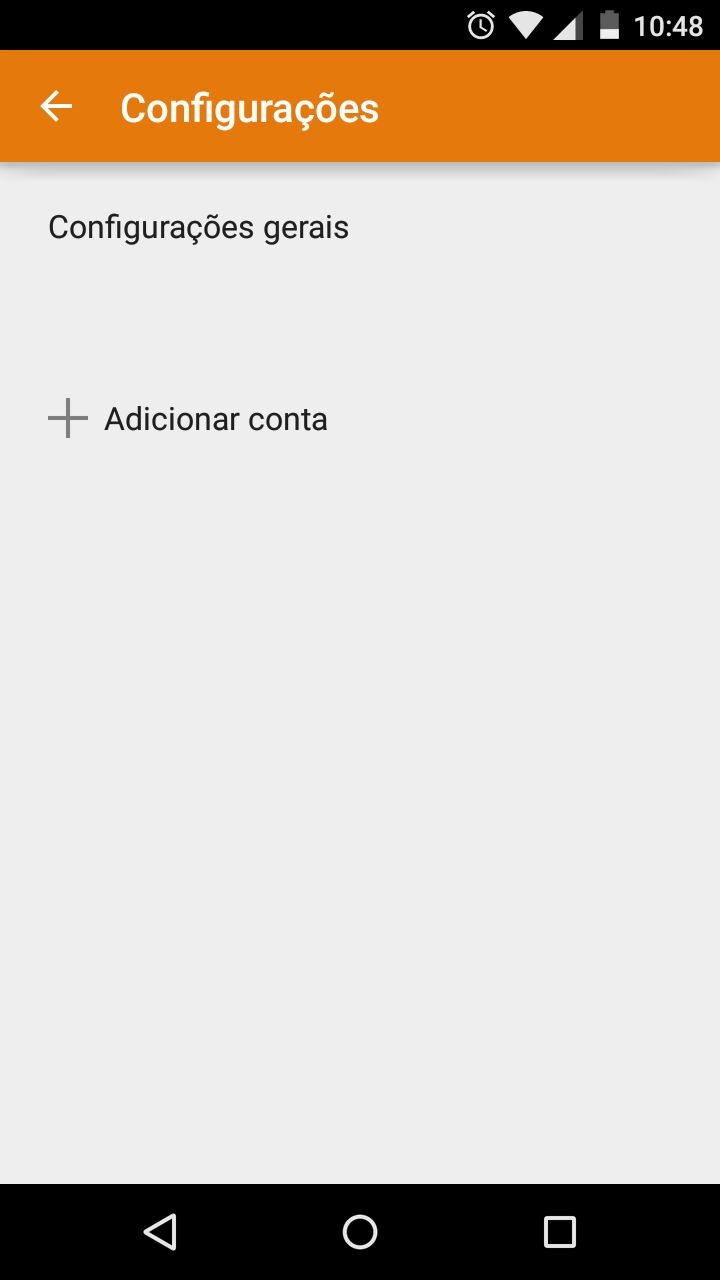The width and height of the screenshot is (720, 1280).
Task: Select Adicionar conta
Action: [x=215, y=419]
